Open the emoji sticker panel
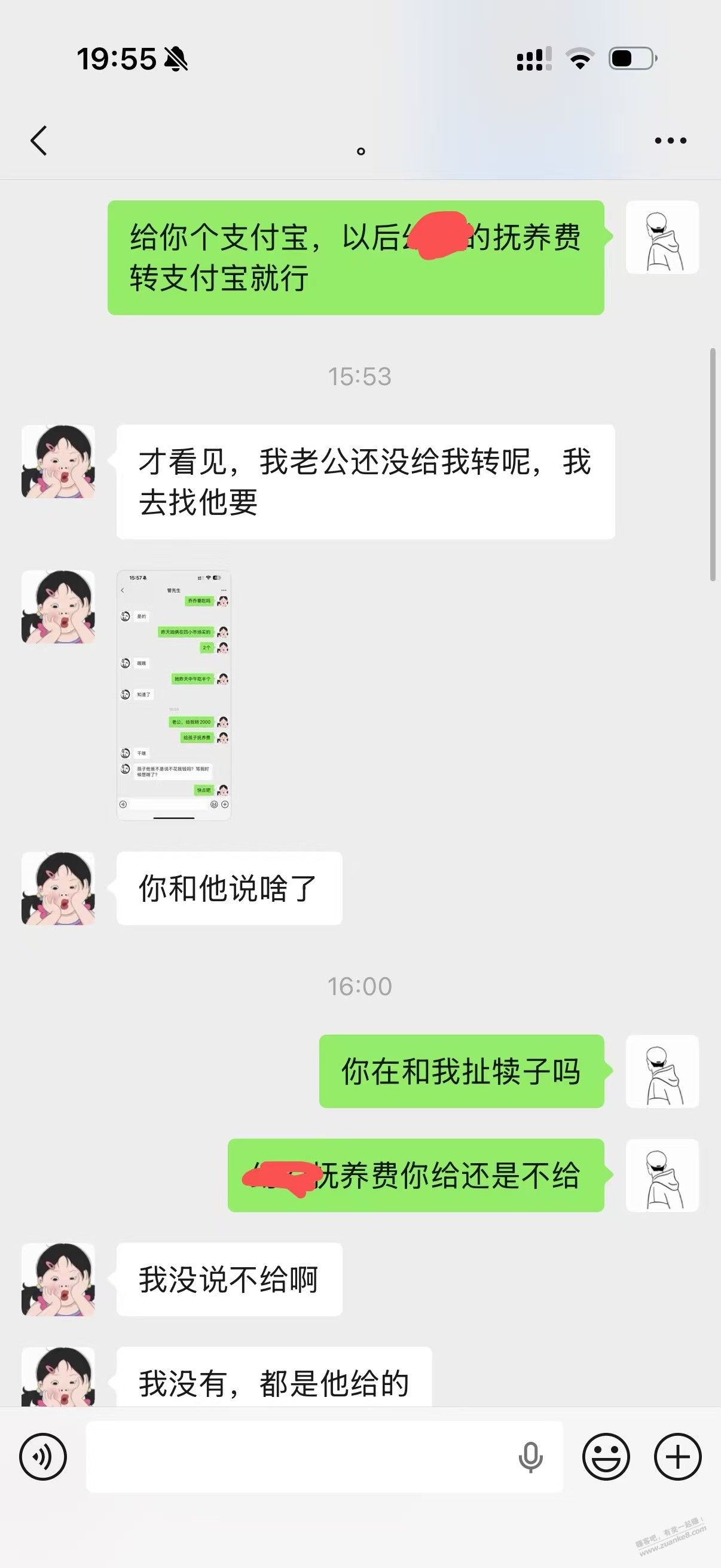This screenshot has width=721, height=1568. coord(606,1457)
